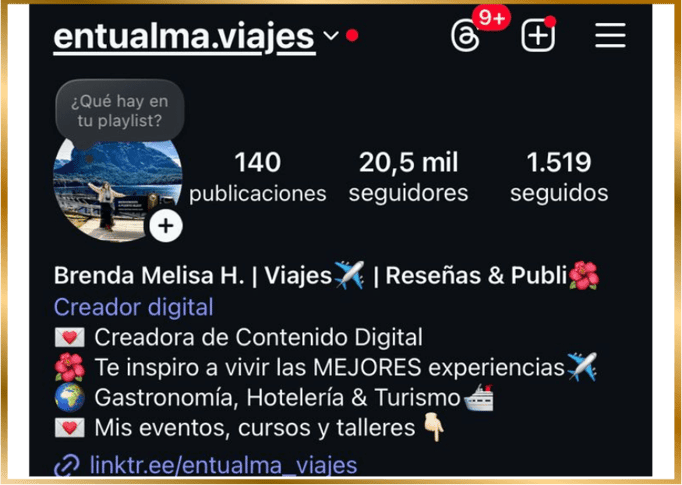682x485 pixels.
Task: View the 140 publicaciones
Action: point(257,176)
